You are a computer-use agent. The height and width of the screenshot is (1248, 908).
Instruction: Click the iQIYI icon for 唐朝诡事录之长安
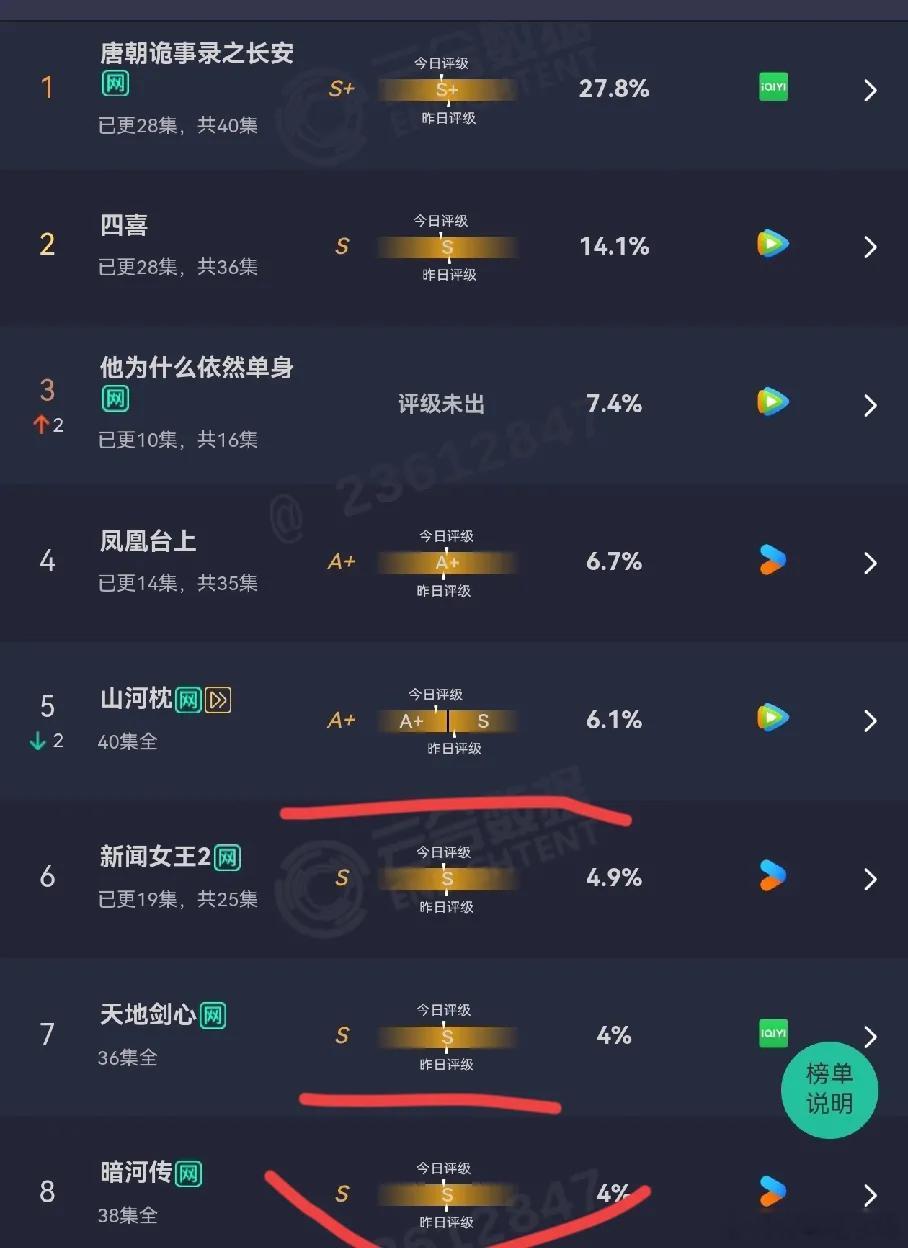(x=771, y=87)
